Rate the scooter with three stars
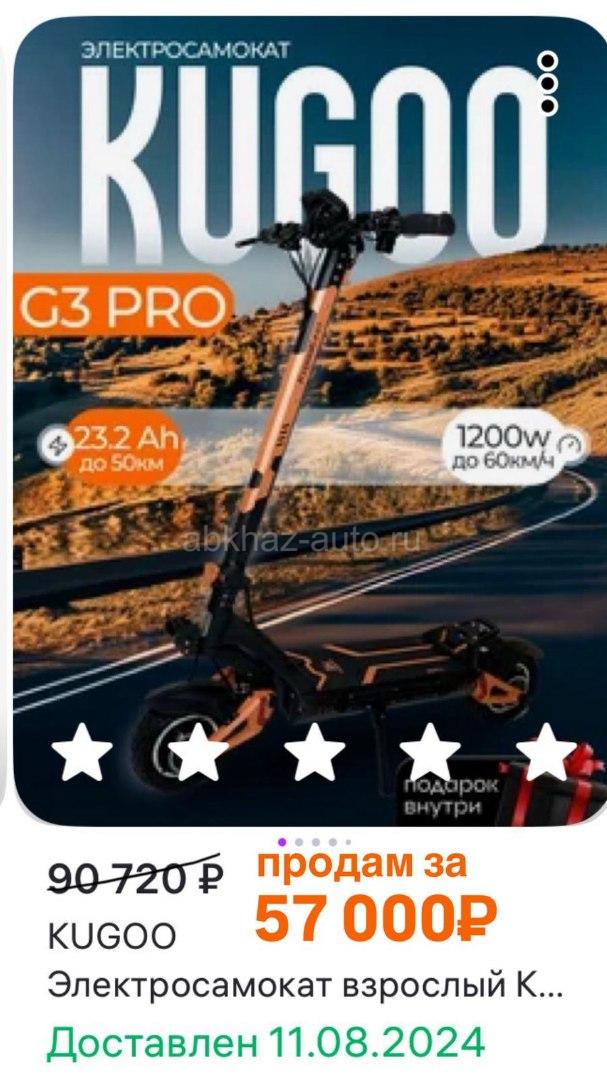The image size is (607, 1080). (314, 752)
